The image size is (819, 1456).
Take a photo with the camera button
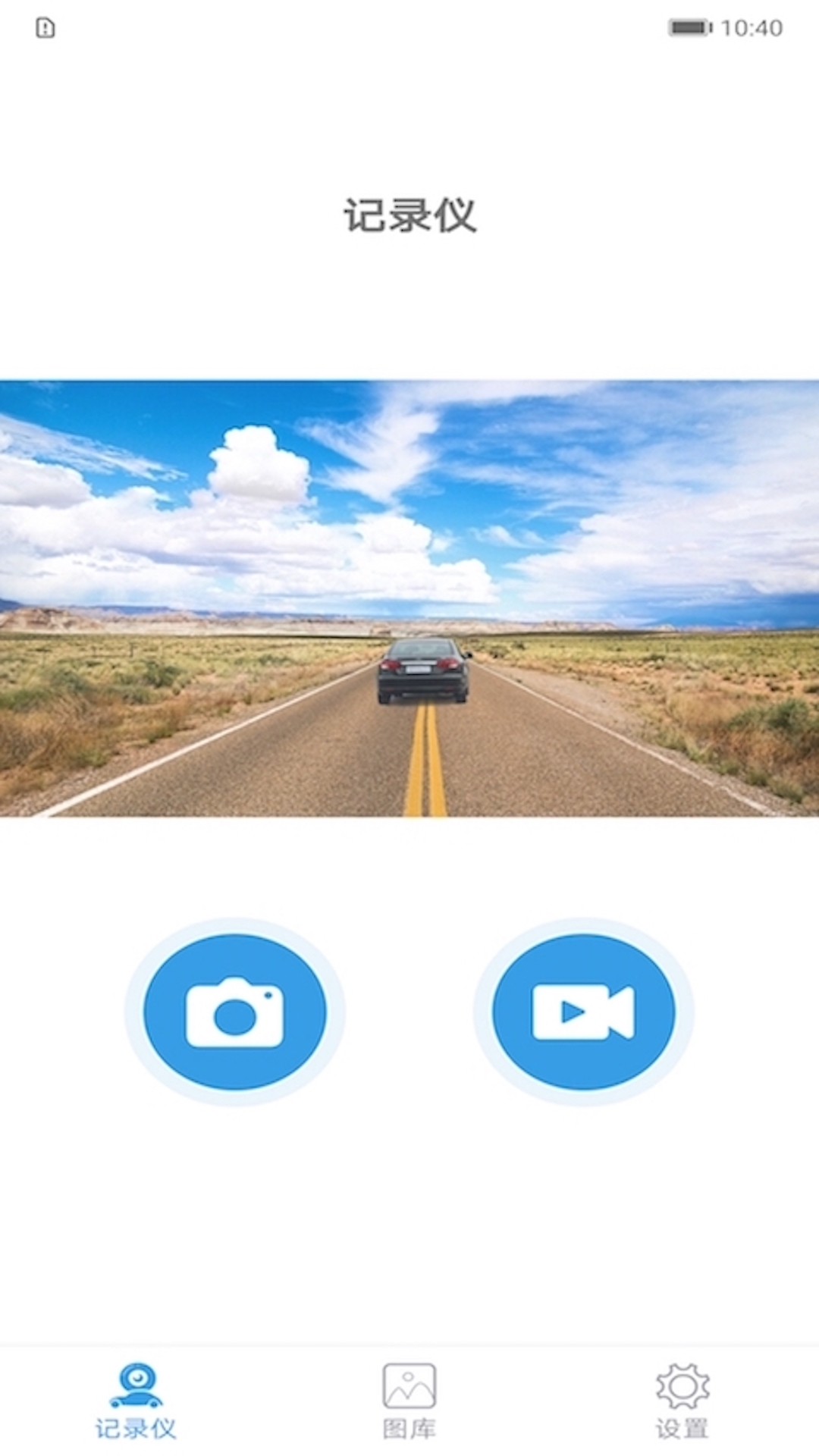234,1012
